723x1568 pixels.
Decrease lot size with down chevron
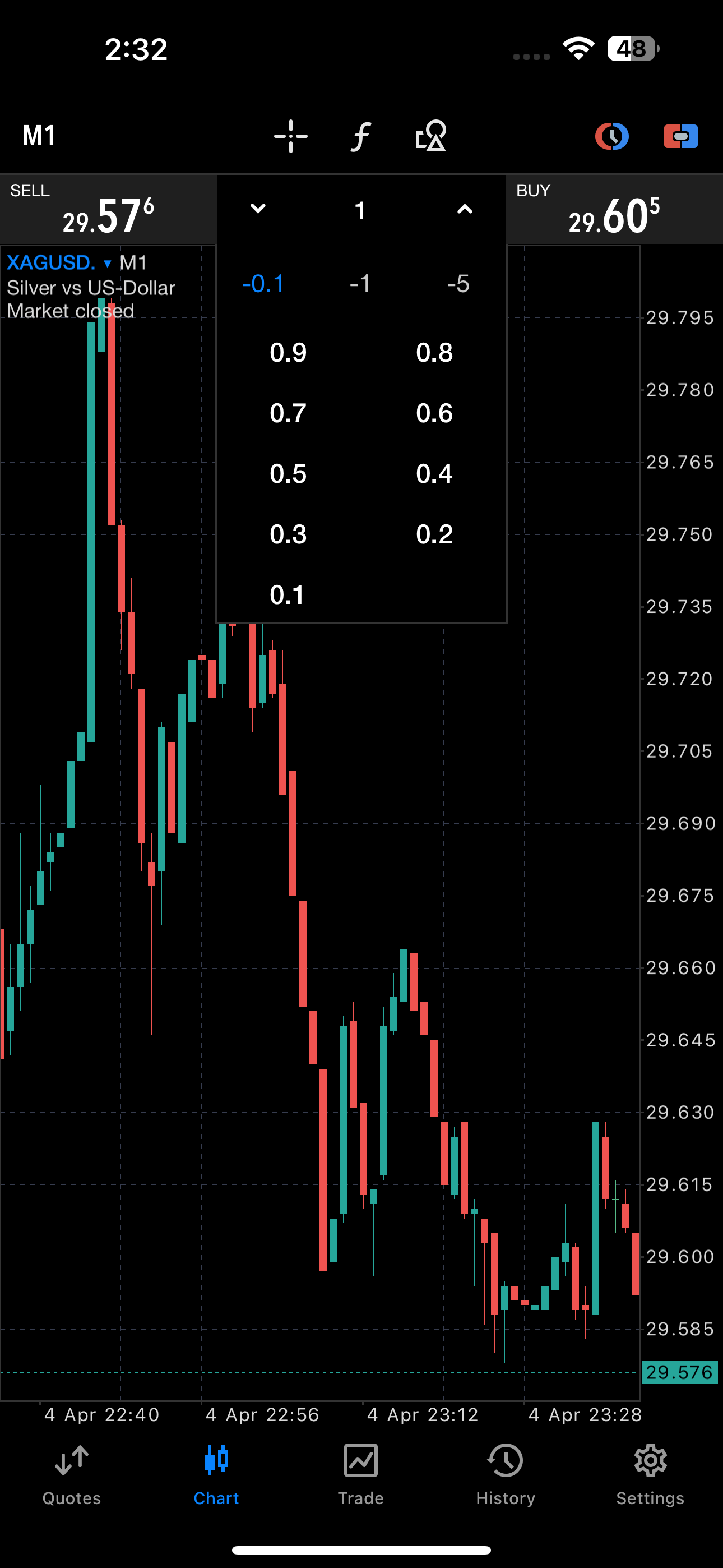258,209
